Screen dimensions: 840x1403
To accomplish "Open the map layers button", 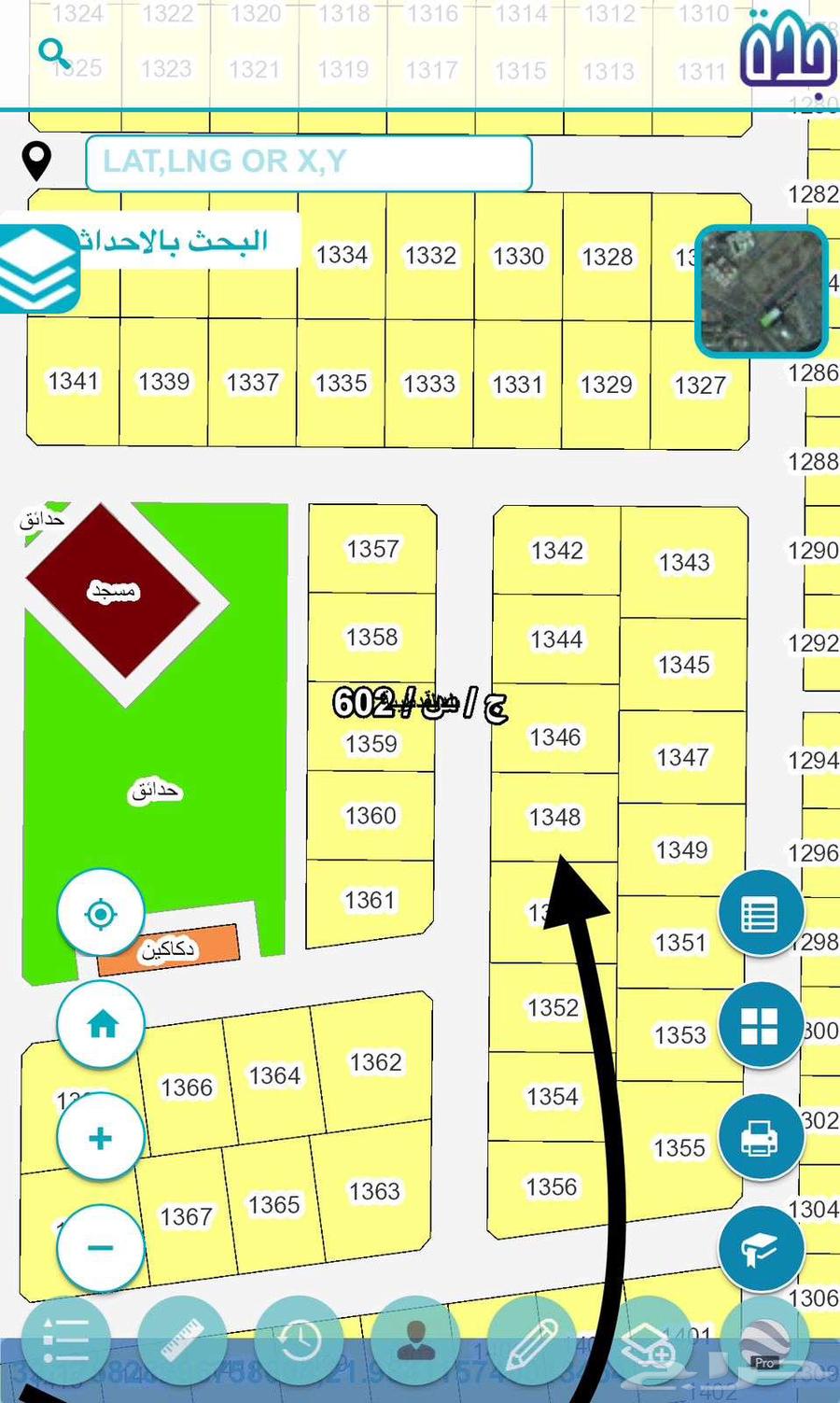I will click(x=37, y=271).
